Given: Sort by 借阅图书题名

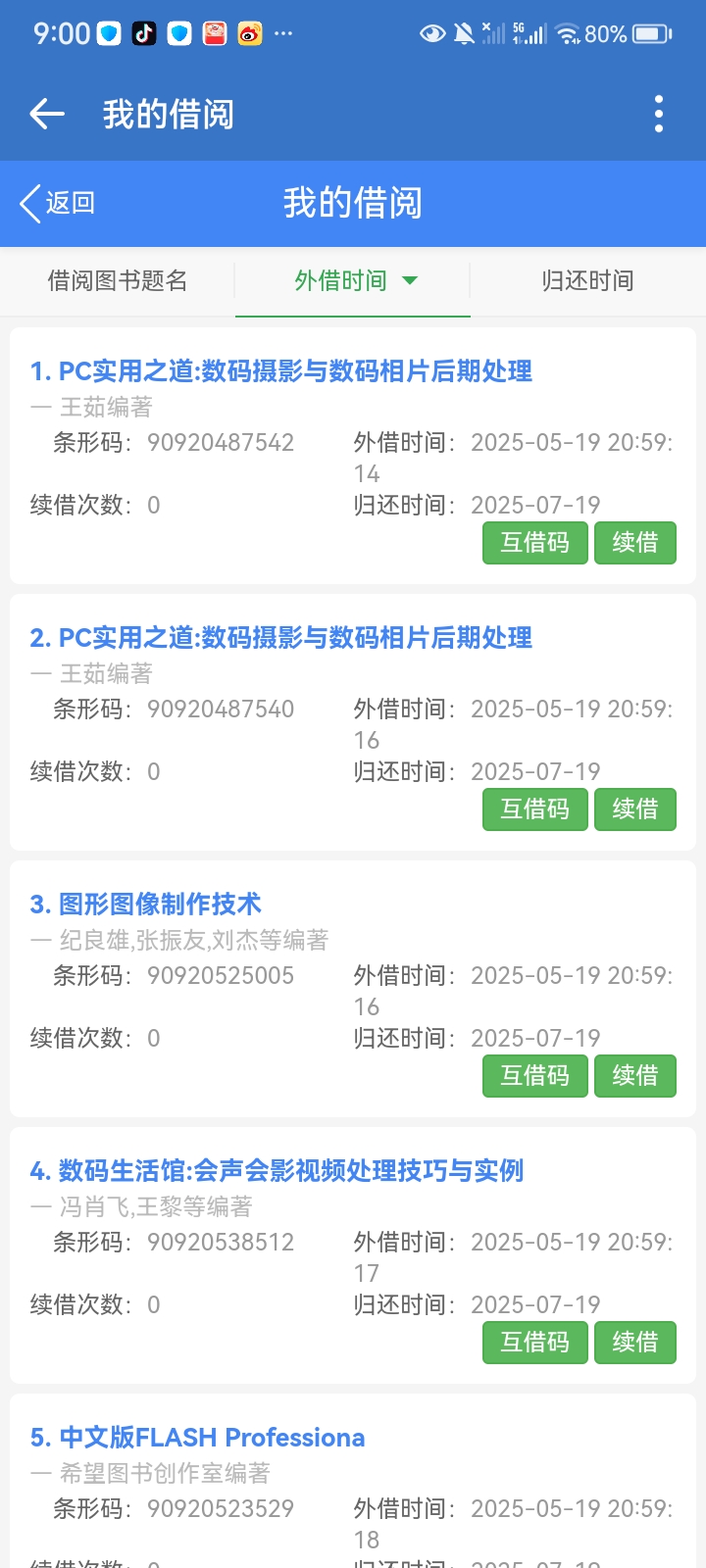Looking at the screenshot, I should [118, 281].
